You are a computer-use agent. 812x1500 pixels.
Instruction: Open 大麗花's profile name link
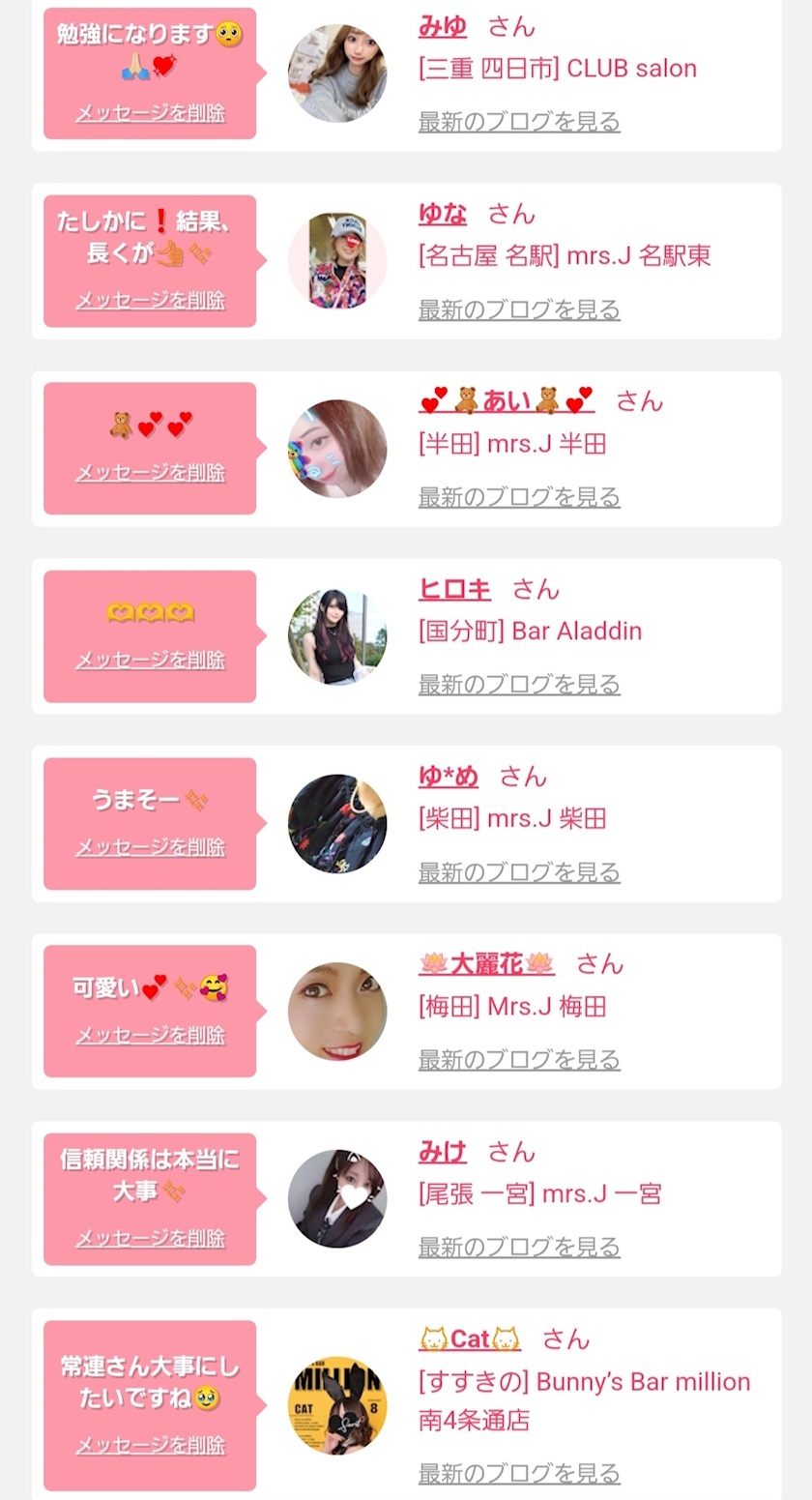(x=487, y=963)
